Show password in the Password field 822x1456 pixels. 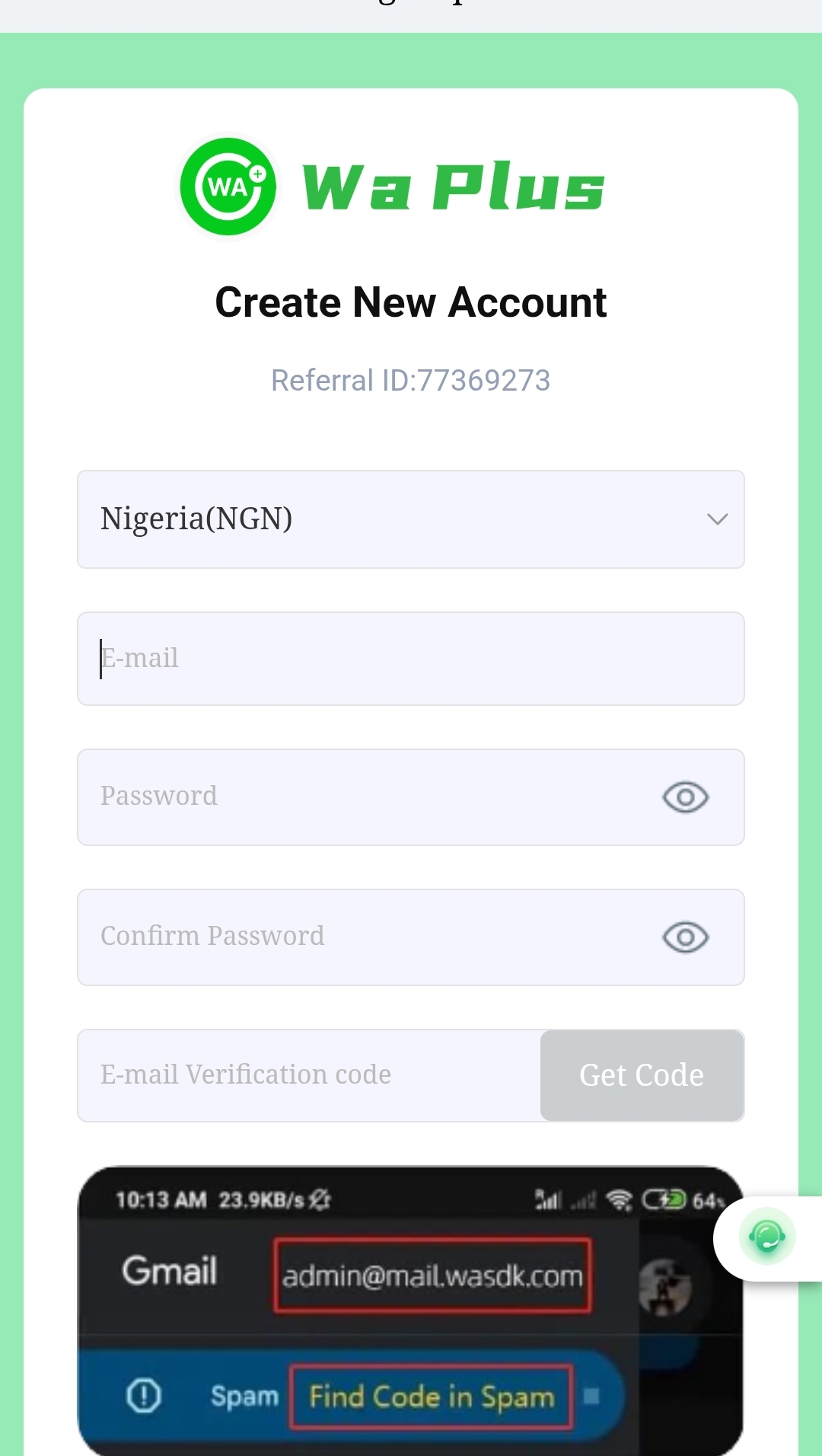point(685,797)
